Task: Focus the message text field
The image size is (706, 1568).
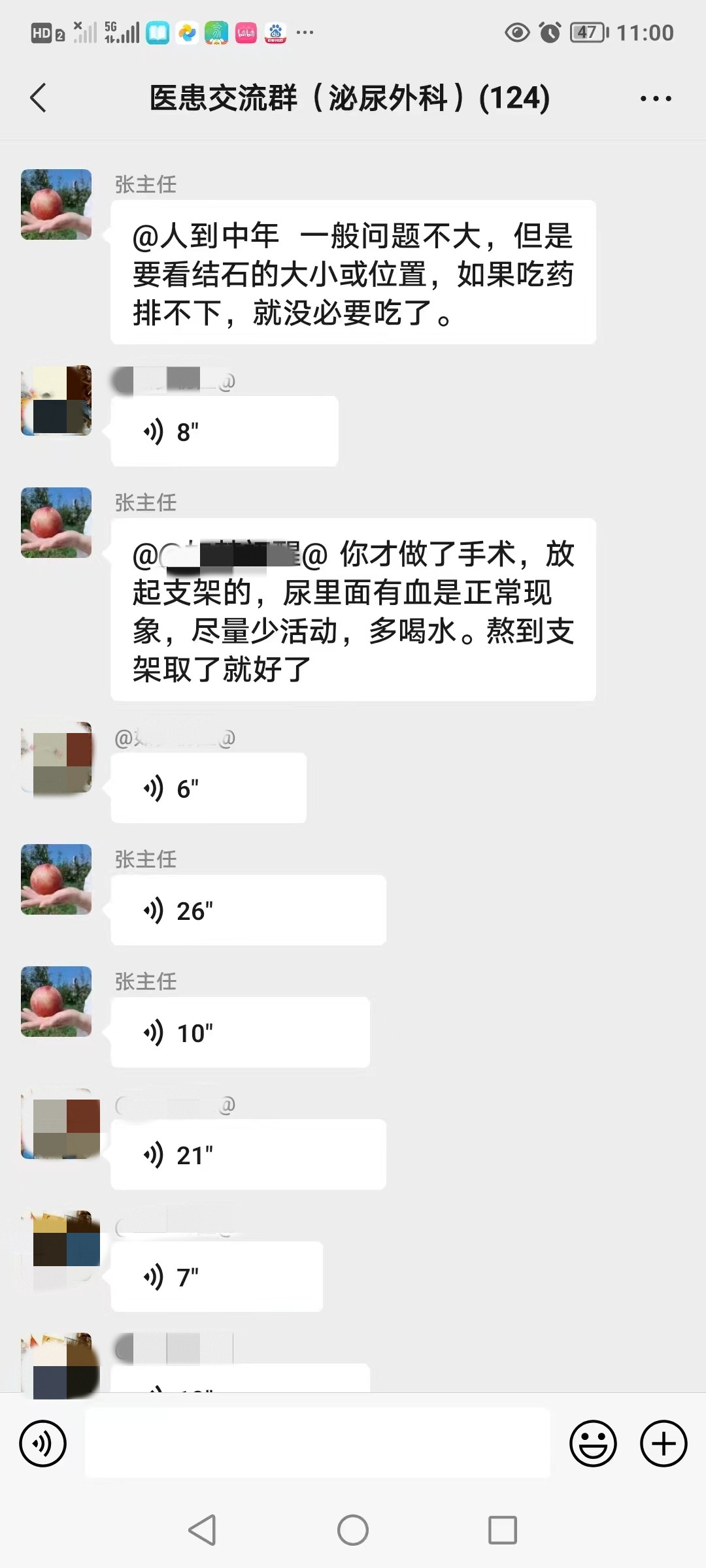Action: coord(318,1443)
